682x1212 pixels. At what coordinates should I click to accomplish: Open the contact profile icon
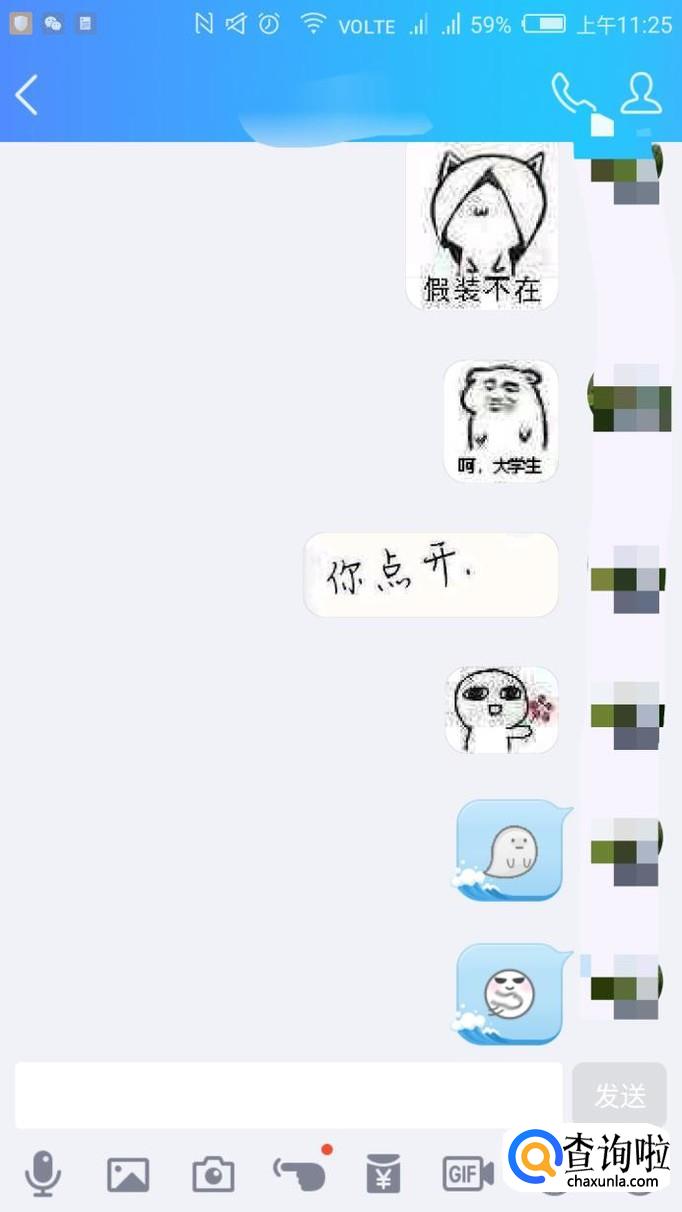coord(640,94)
